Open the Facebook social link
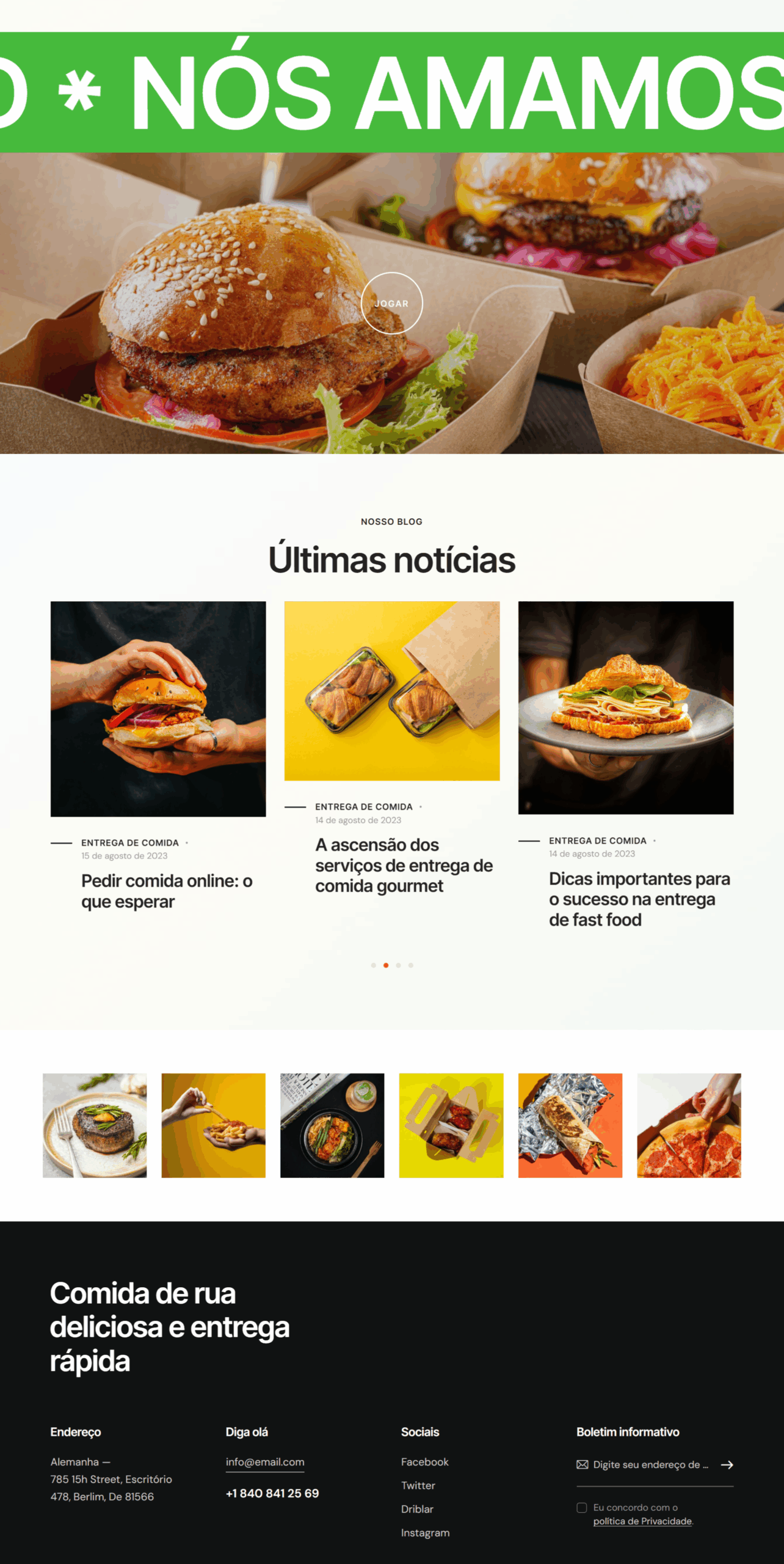This screenshot has width=784, height=1564. click(425, 1462)
